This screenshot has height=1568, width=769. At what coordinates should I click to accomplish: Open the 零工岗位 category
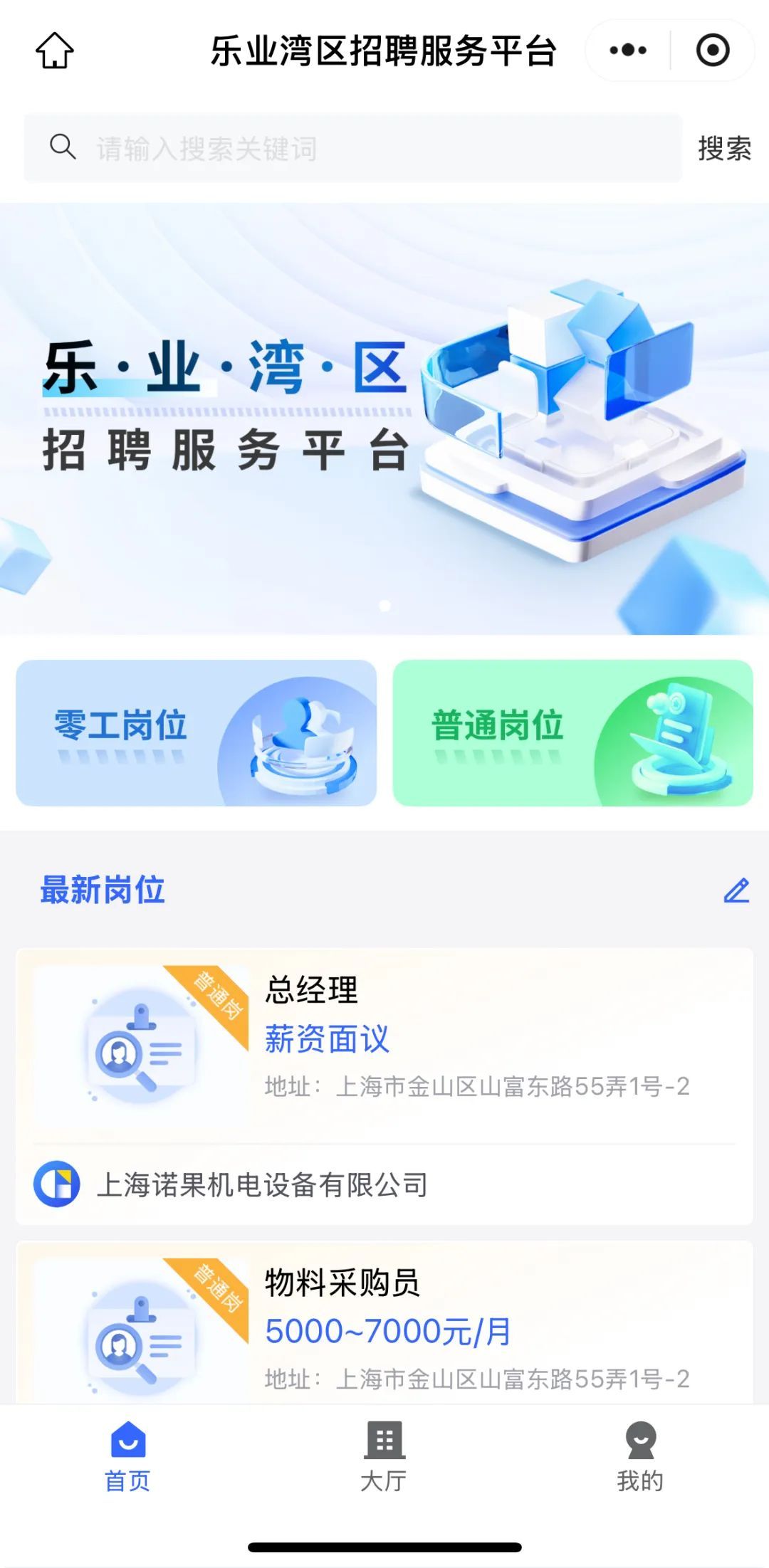point(196,732)
